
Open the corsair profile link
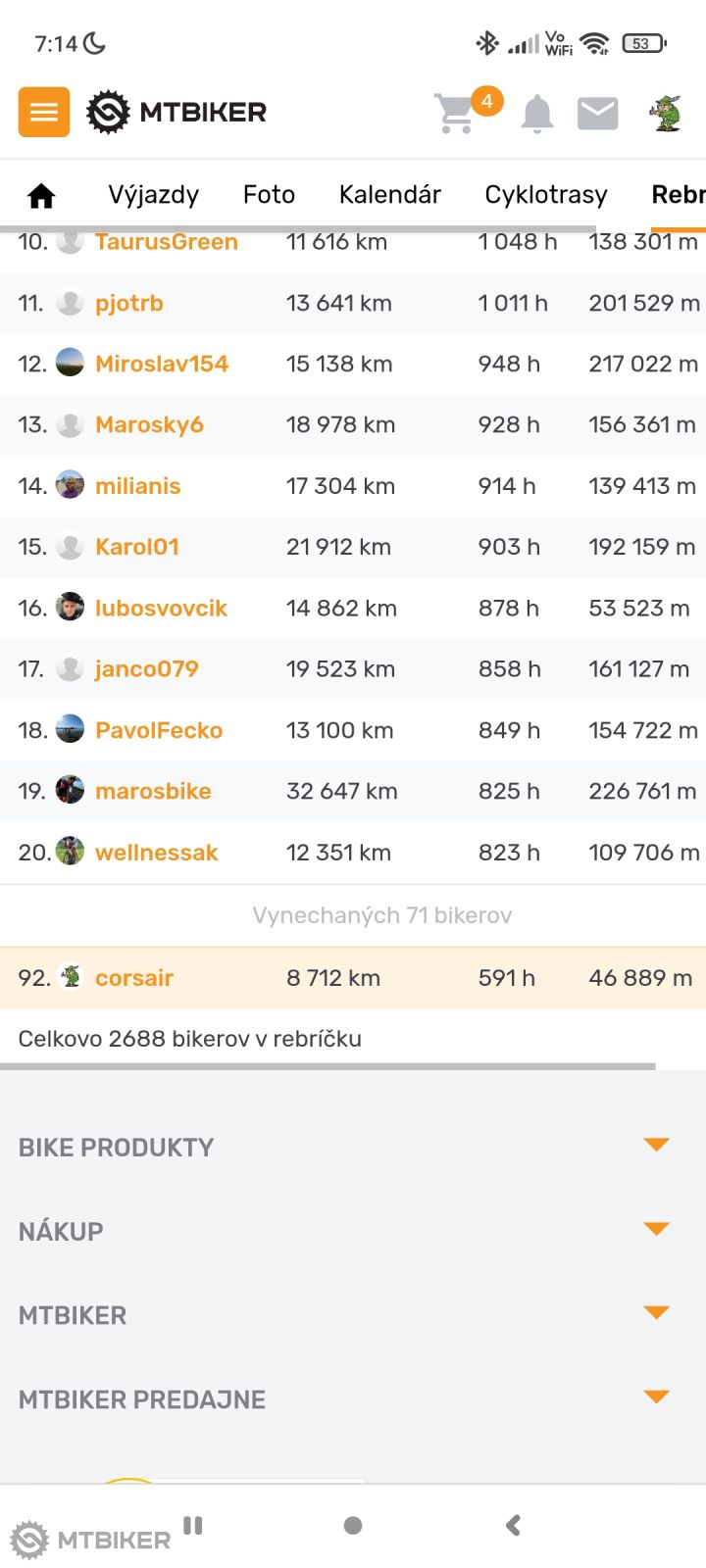tap(134, 978)
